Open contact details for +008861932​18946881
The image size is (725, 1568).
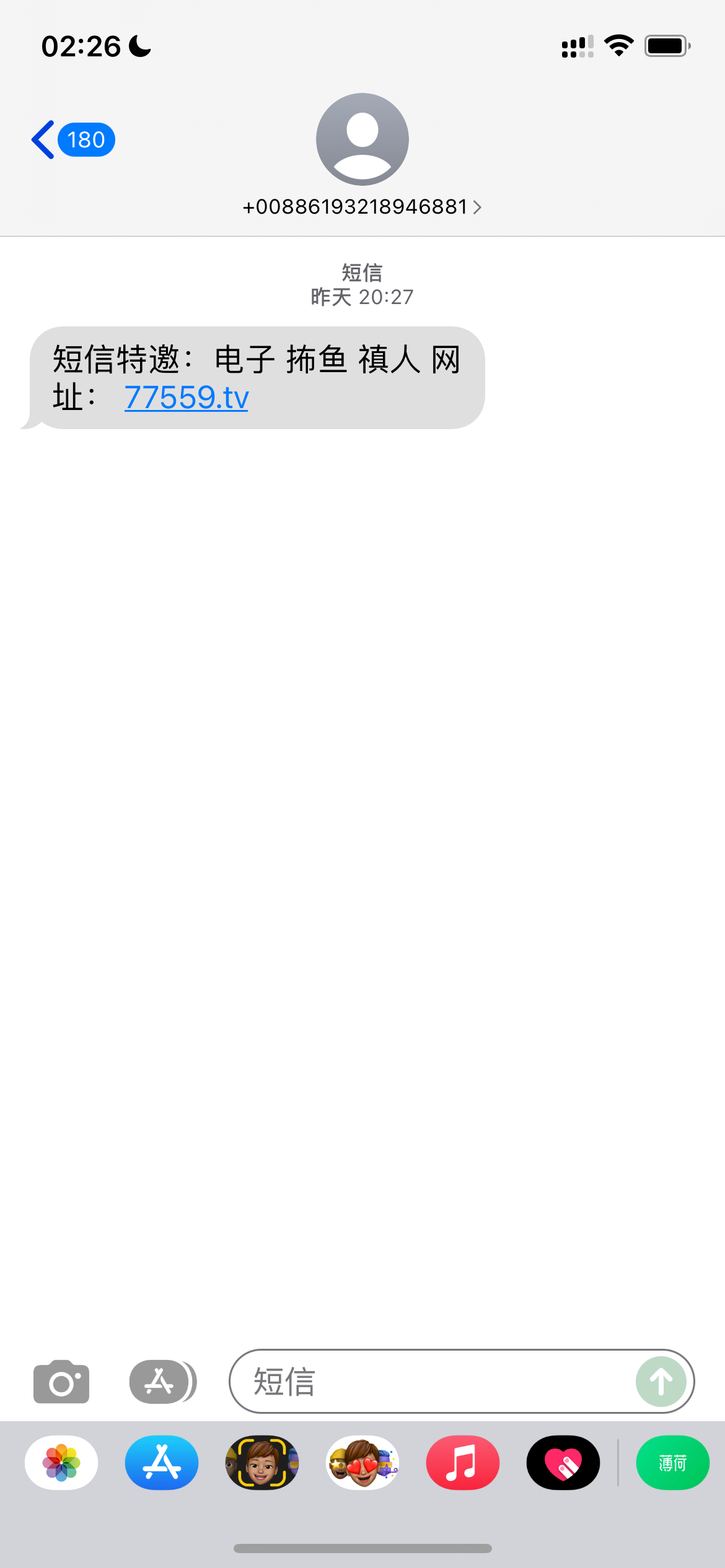pyautogui.click(x=362, y=207)
